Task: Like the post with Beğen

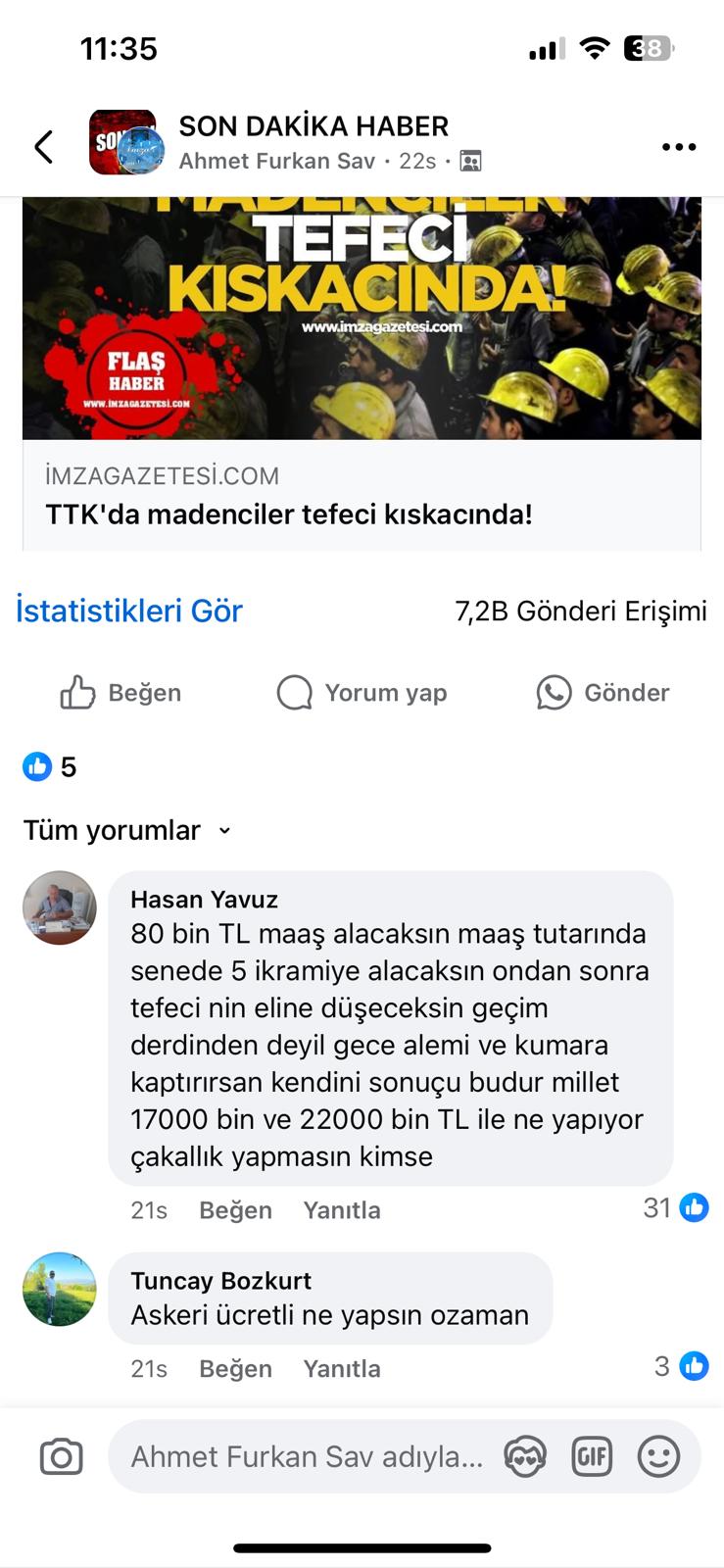Action: coord(121,693)
